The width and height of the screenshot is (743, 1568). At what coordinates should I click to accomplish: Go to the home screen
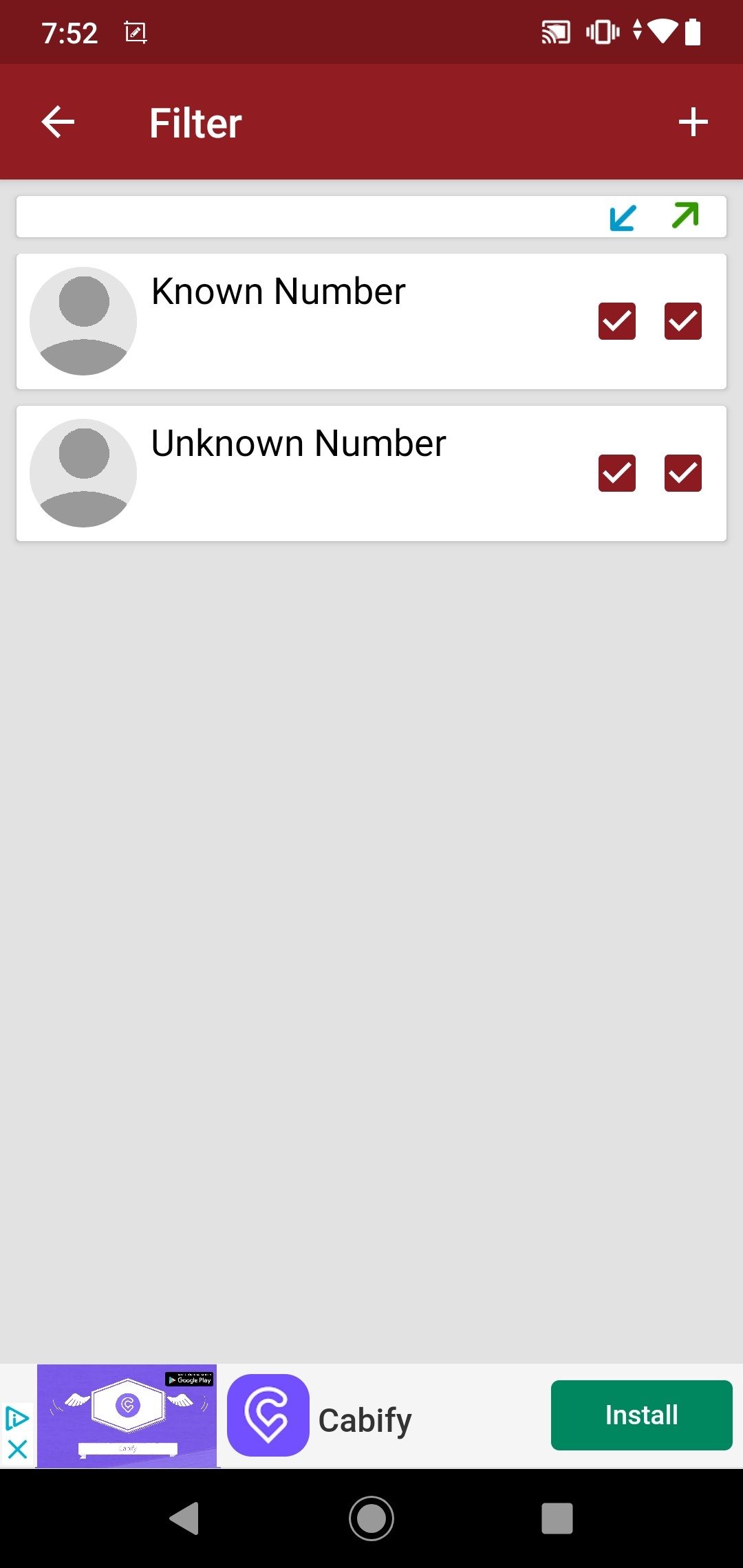point(371,1518)
